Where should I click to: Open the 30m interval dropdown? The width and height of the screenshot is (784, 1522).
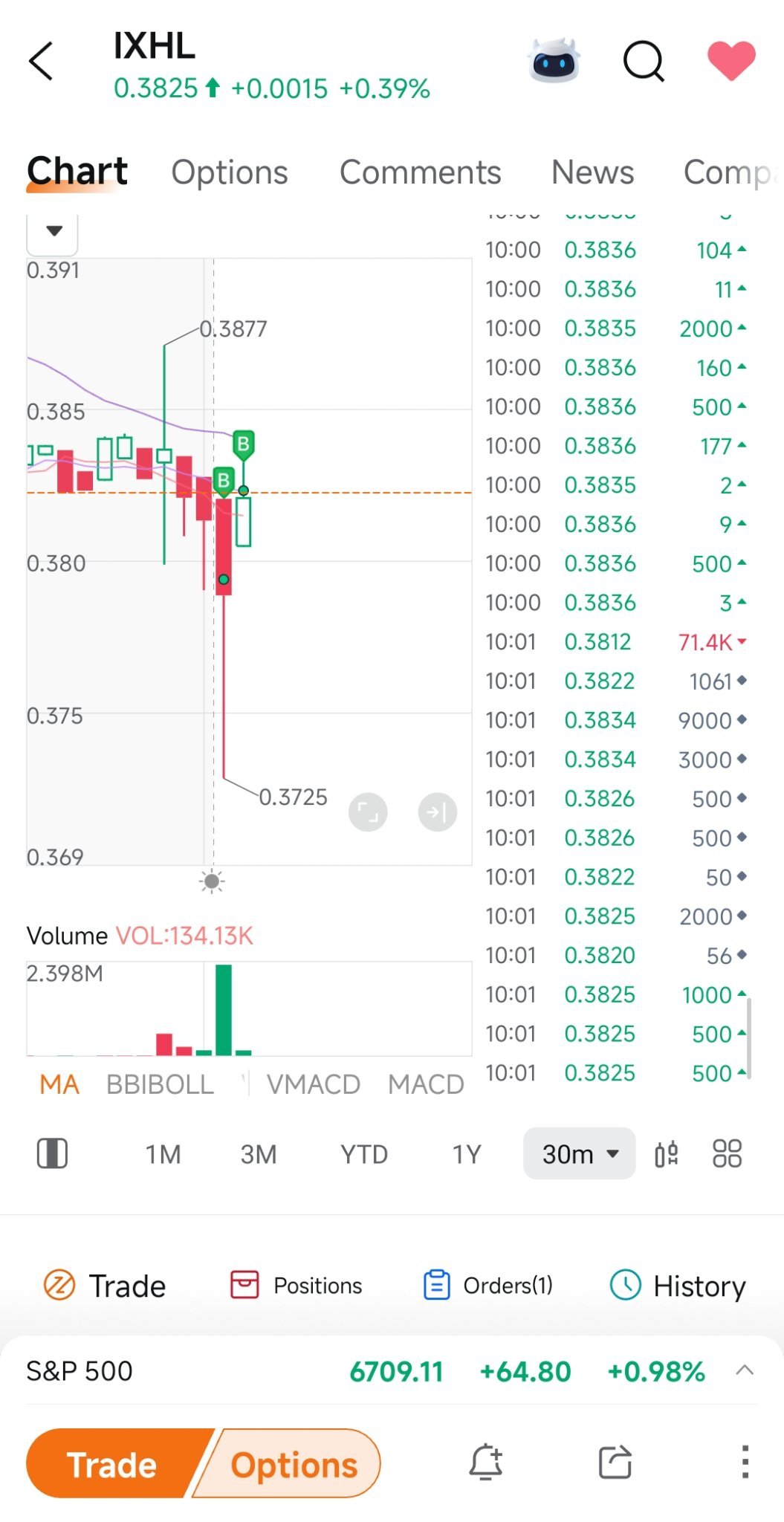(x=580, y=1153)
